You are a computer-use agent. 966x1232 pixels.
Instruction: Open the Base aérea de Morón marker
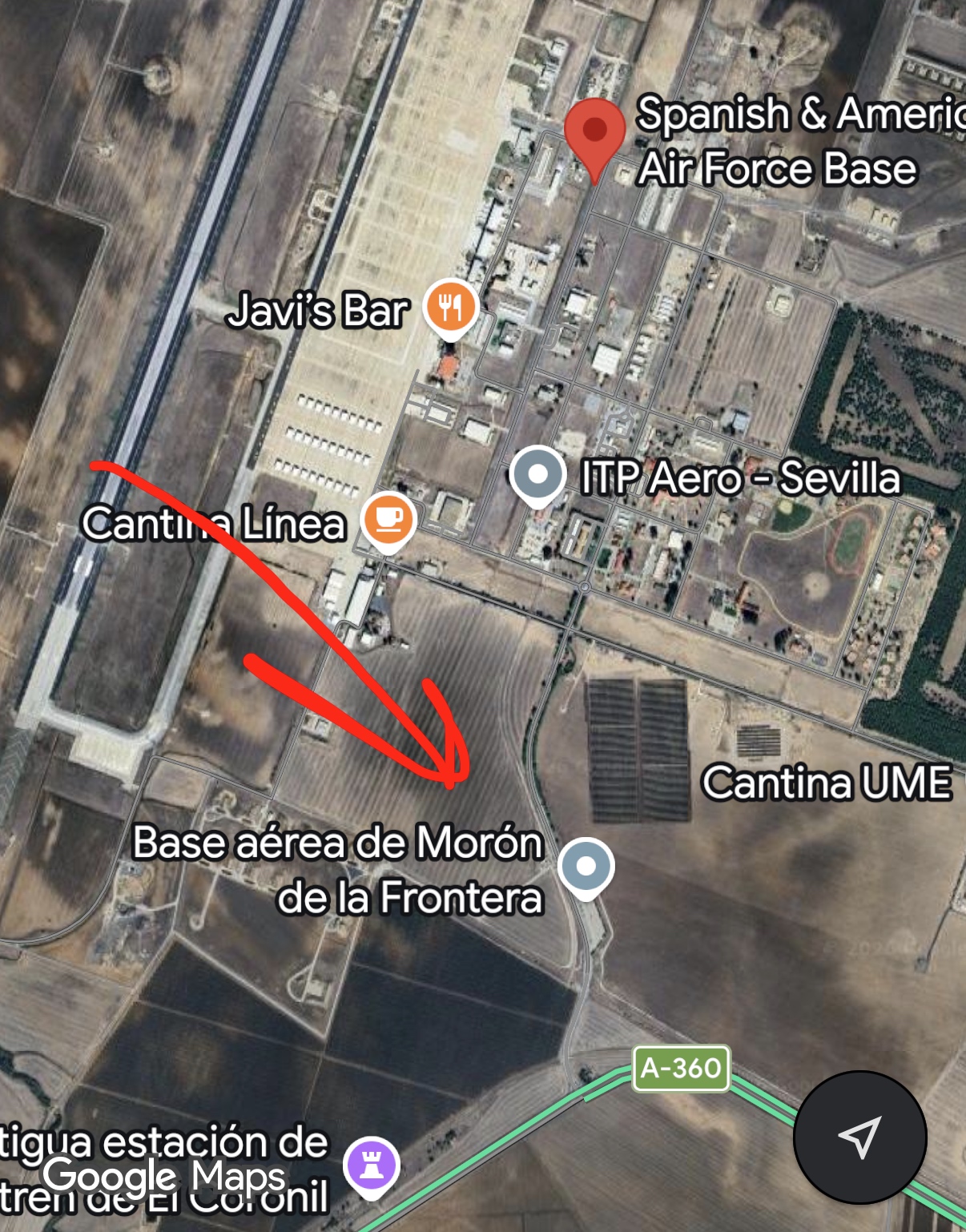click(586, 867)
